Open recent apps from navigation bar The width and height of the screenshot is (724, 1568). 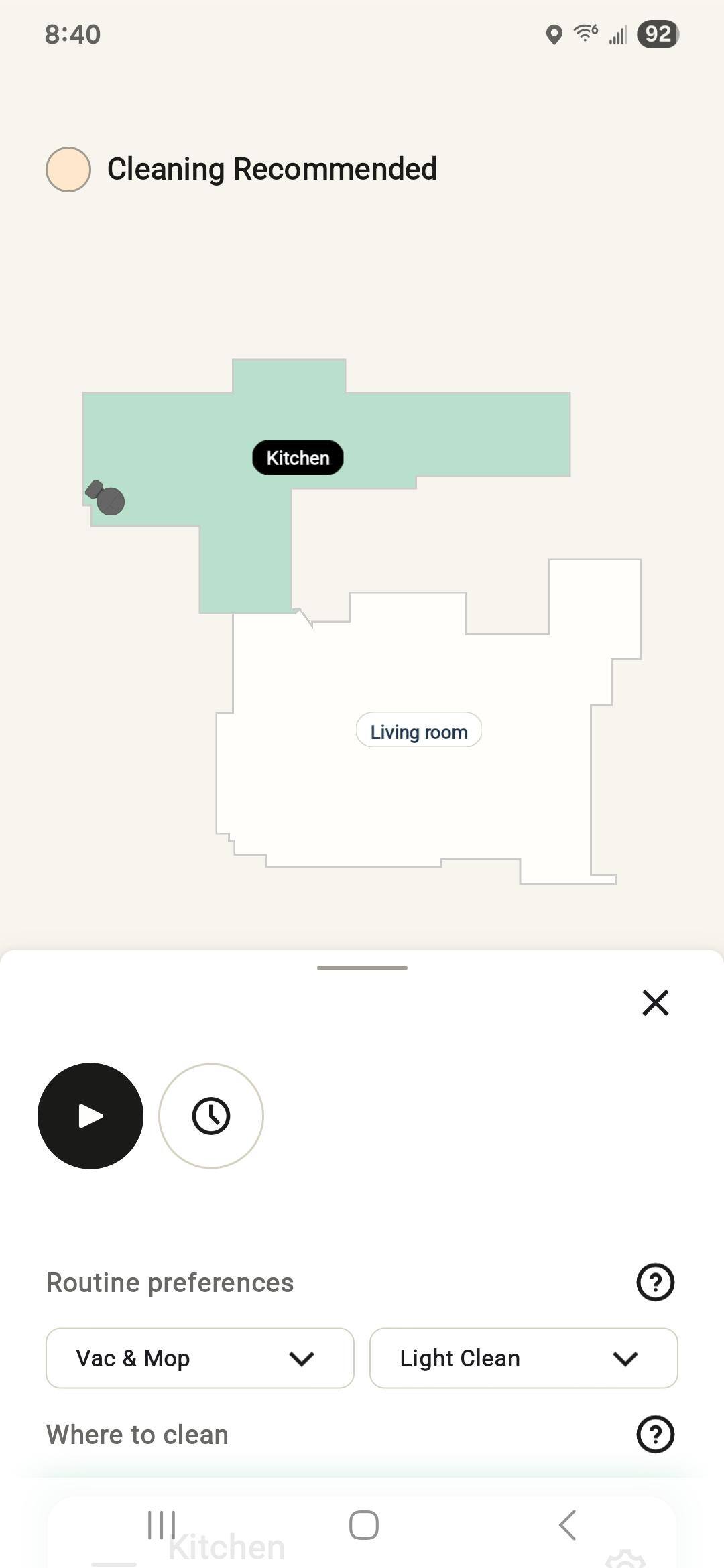[x=161, y=1526]
